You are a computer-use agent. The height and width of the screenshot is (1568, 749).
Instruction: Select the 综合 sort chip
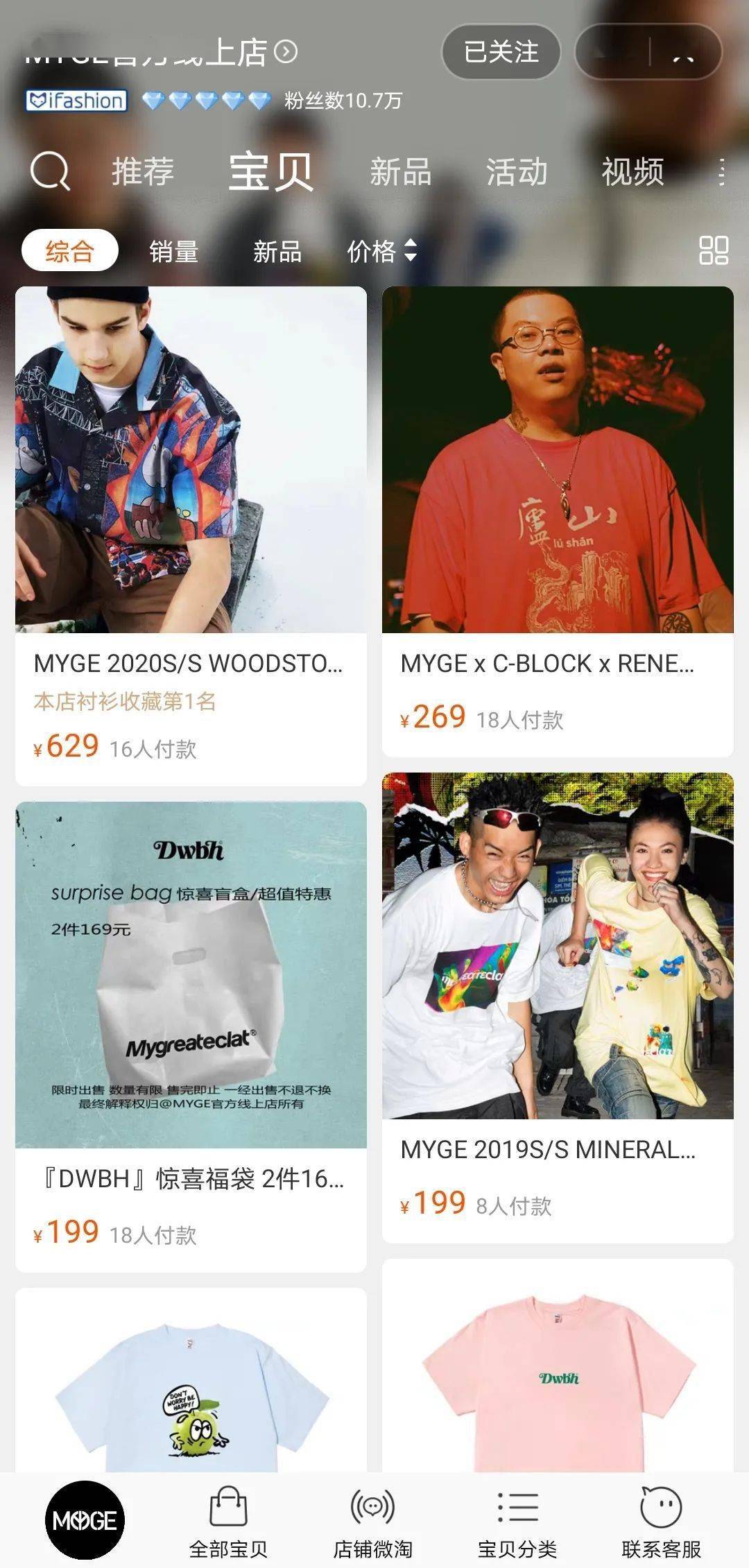pyautogui.click(x=70, y=250)
